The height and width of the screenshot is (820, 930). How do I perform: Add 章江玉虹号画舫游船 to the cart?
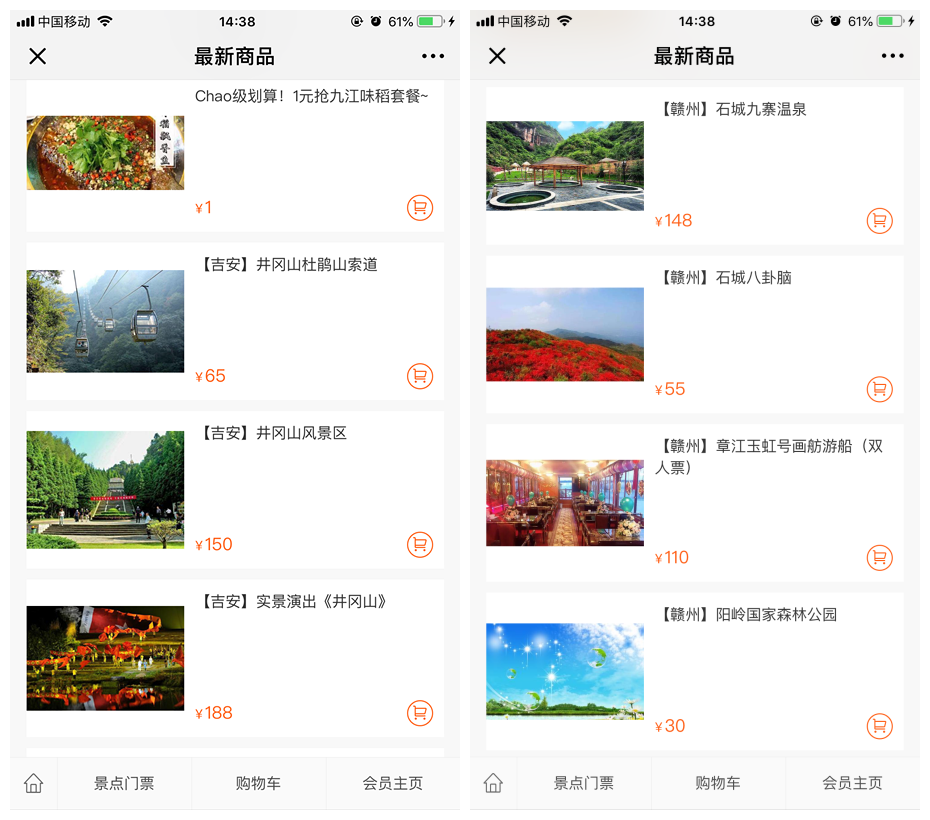click(879, 557)
